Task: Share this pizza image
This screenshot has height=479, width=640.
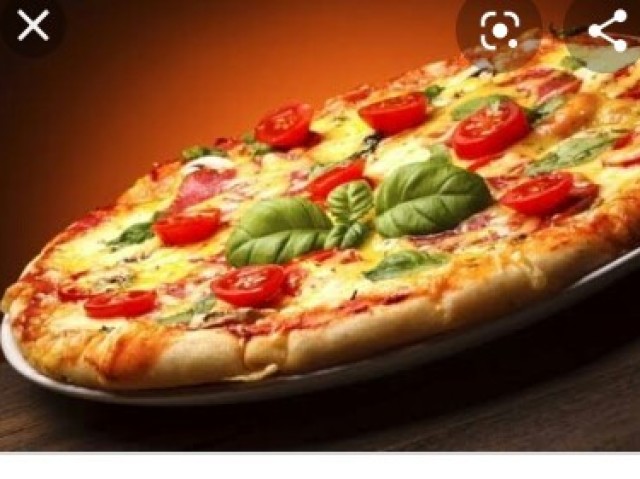Action: pos(607,31)
